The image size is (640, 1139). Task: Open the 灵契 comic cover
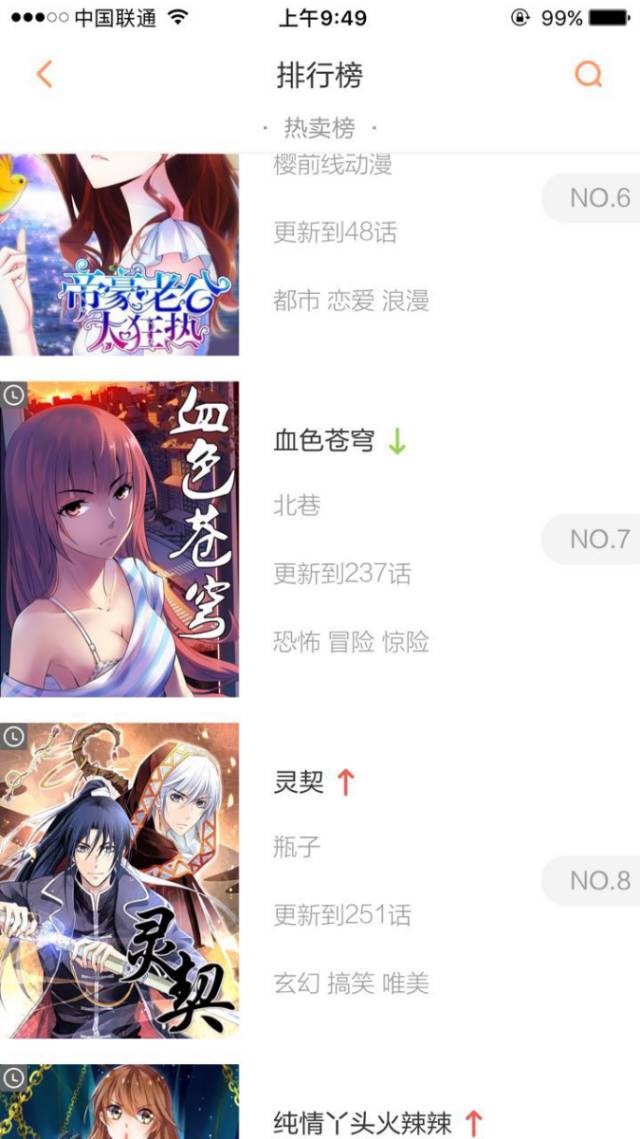pos(119,880)
